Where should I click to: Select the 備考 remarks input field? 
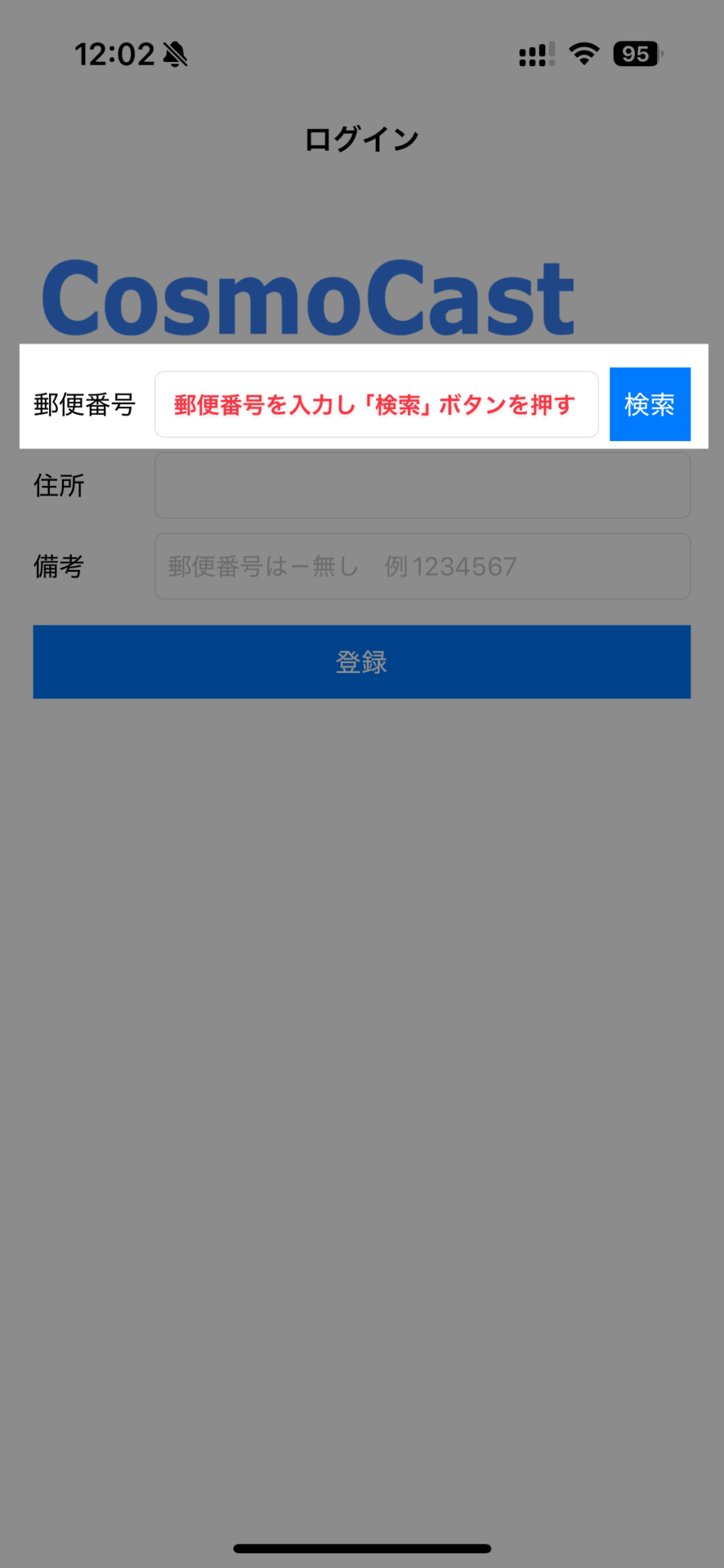coord(422,566)
